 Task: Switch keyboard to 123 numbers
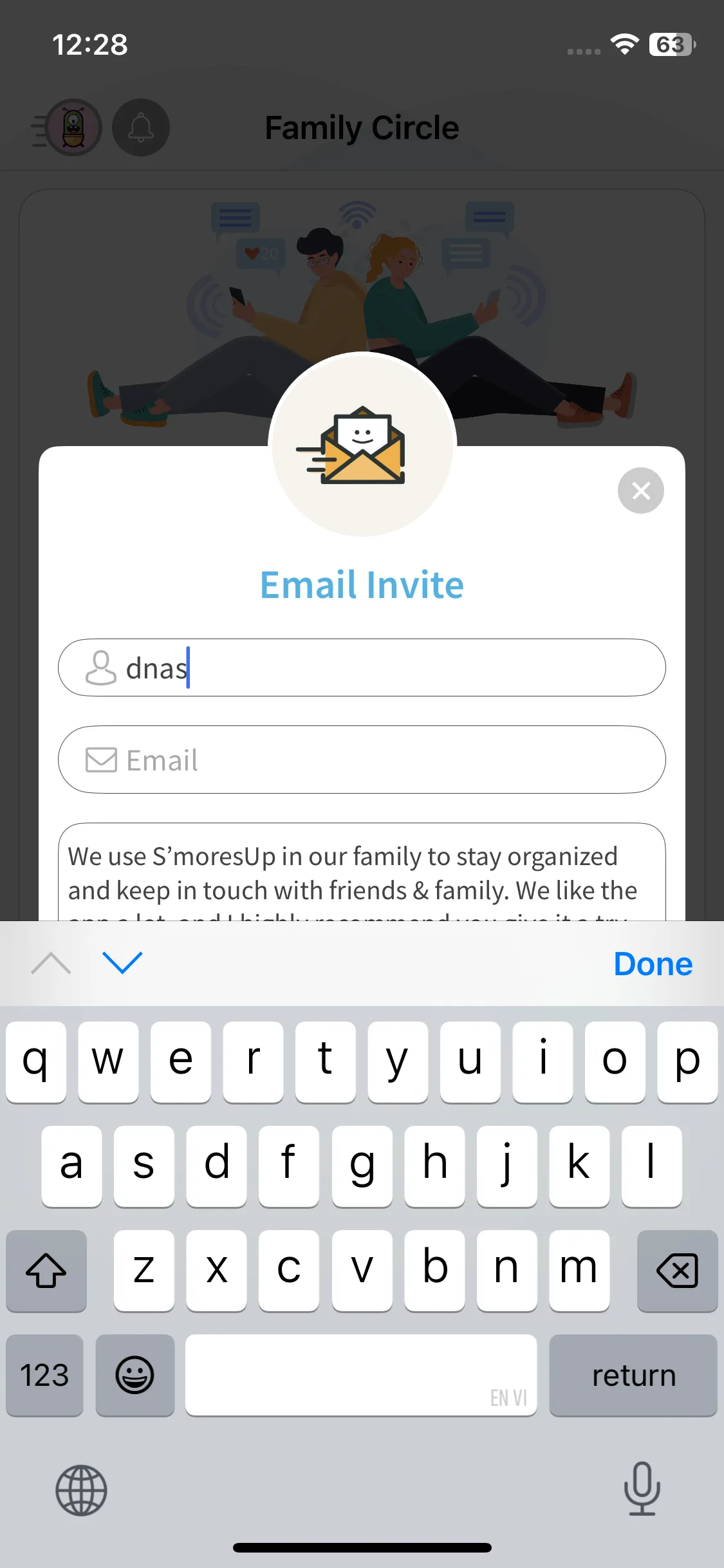(44, 1376)
